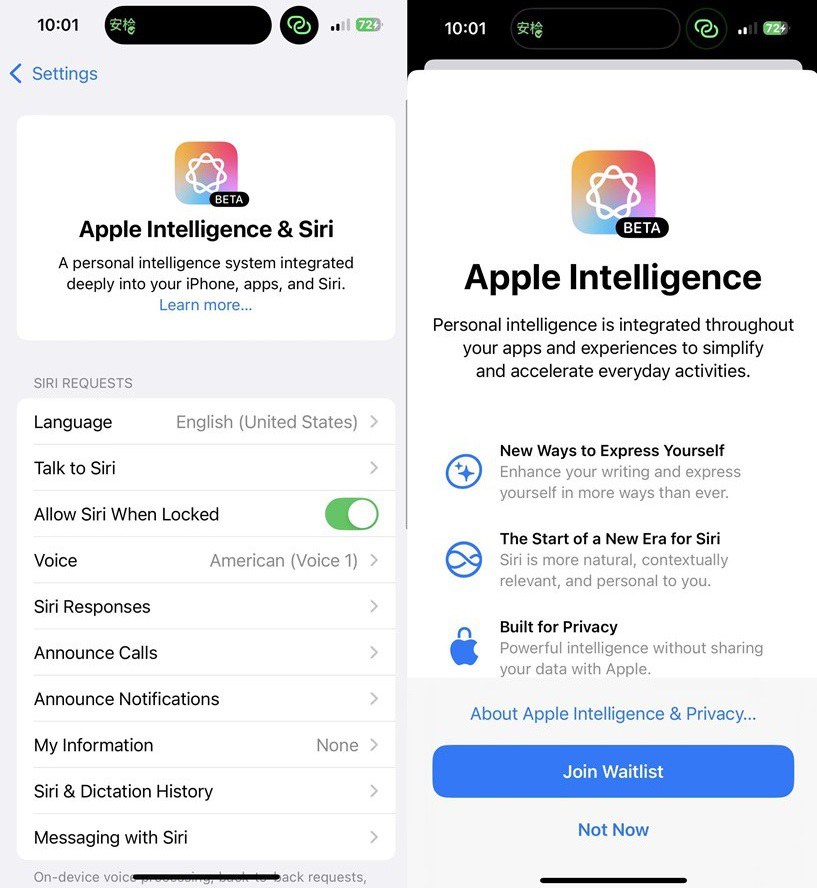The height and width of the screenshot is (888, 817).
Task: Open About Apple Intelligence & Privacy link
Action: click(613, 714)
